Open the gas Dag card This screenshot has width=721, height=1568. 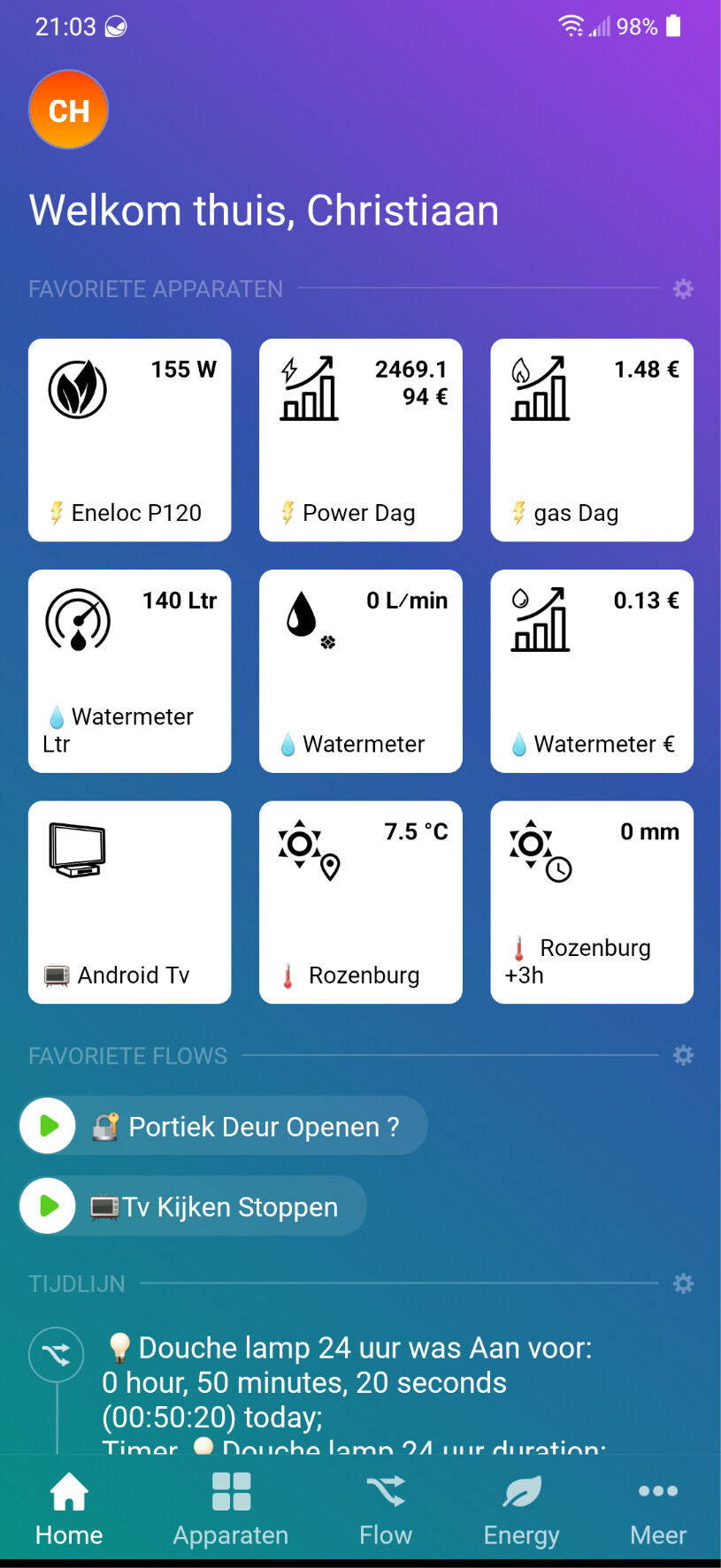pyautogui.click(x=592, y=440)
